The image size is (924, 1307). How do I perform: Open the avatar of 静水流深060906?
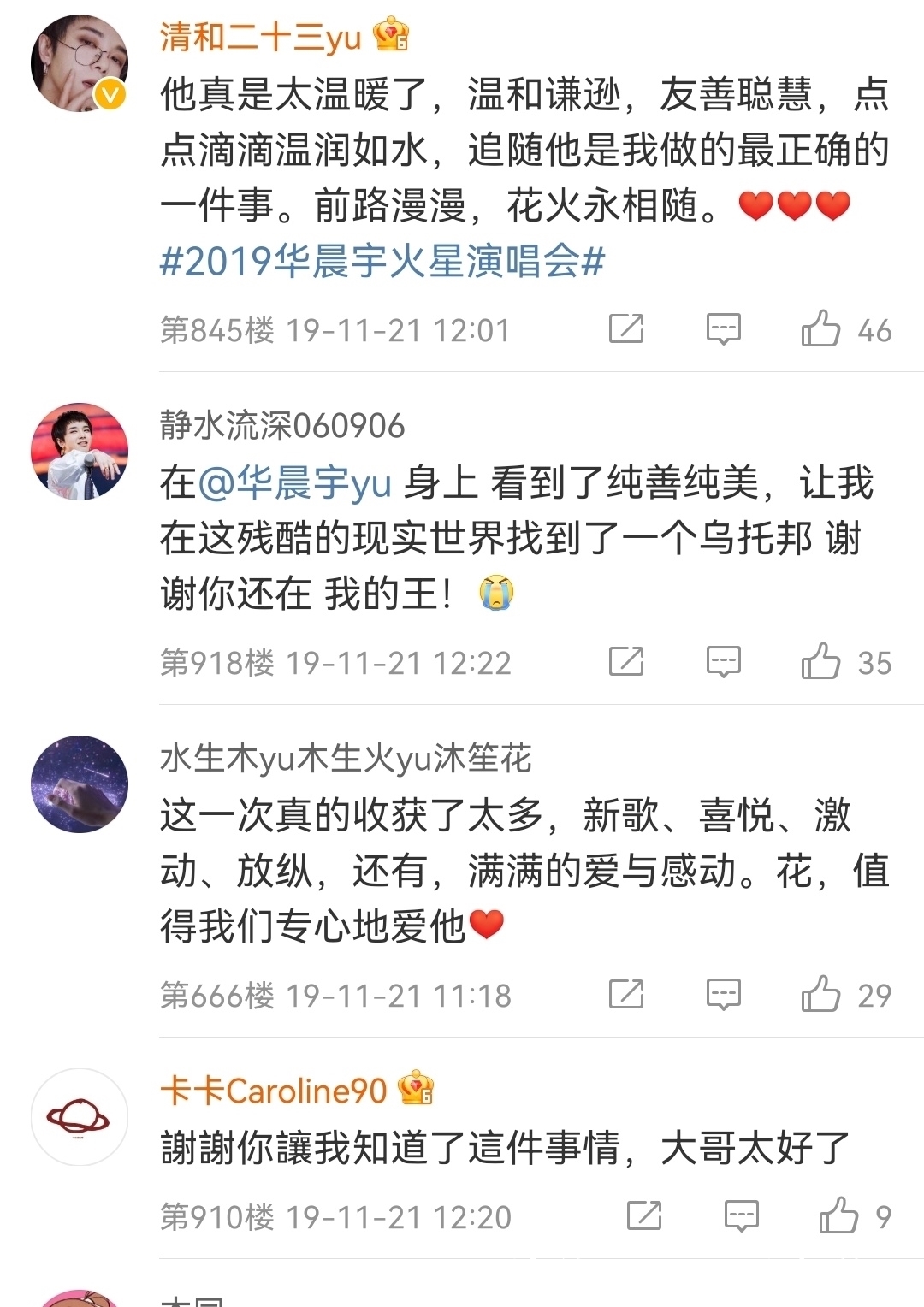click(x=80, y=451)
